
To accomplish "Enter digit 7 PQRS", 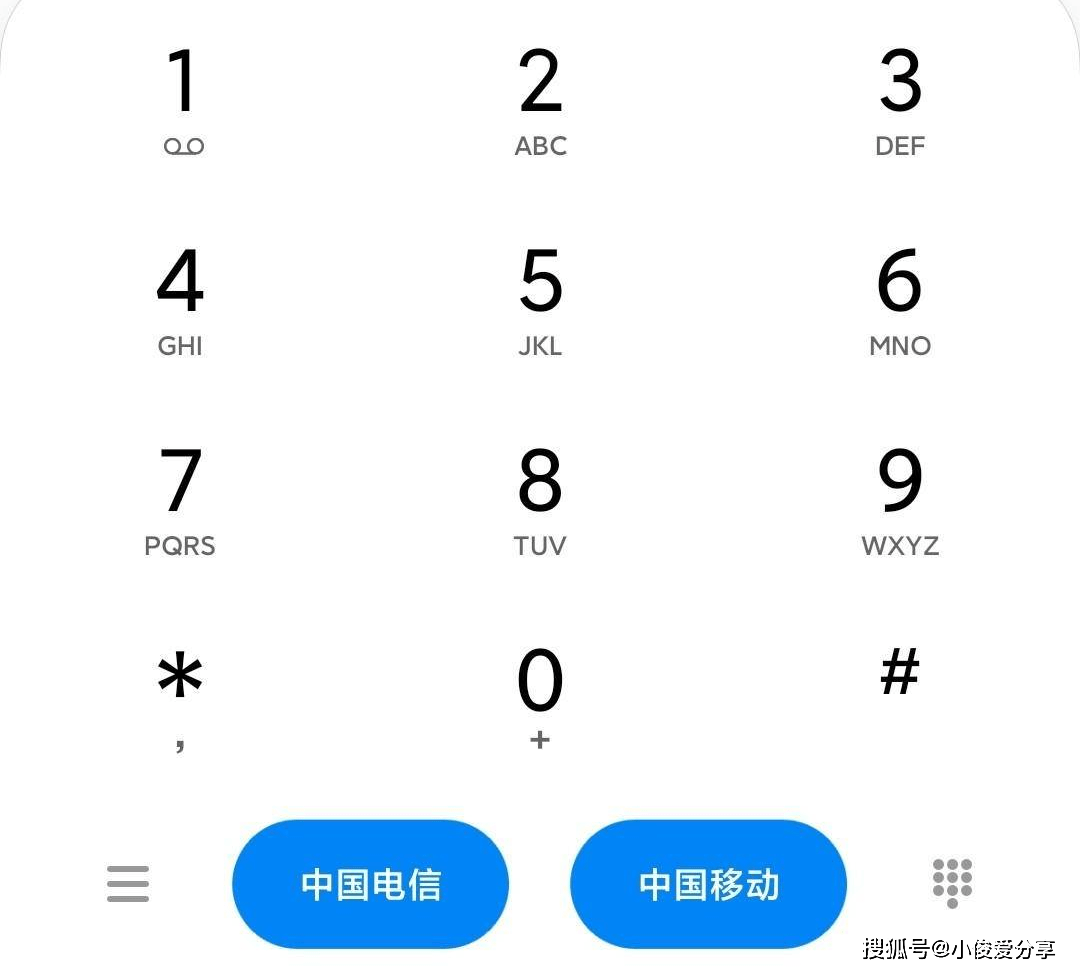I will click(x=180, y=500).
